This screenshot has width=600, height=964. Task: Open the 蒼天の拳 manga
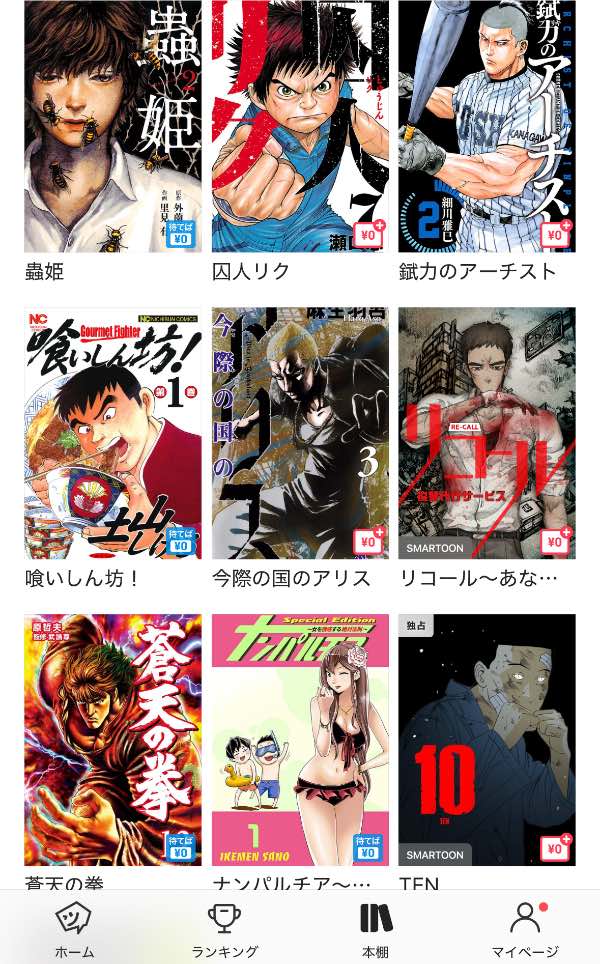[x=112, y=739]
